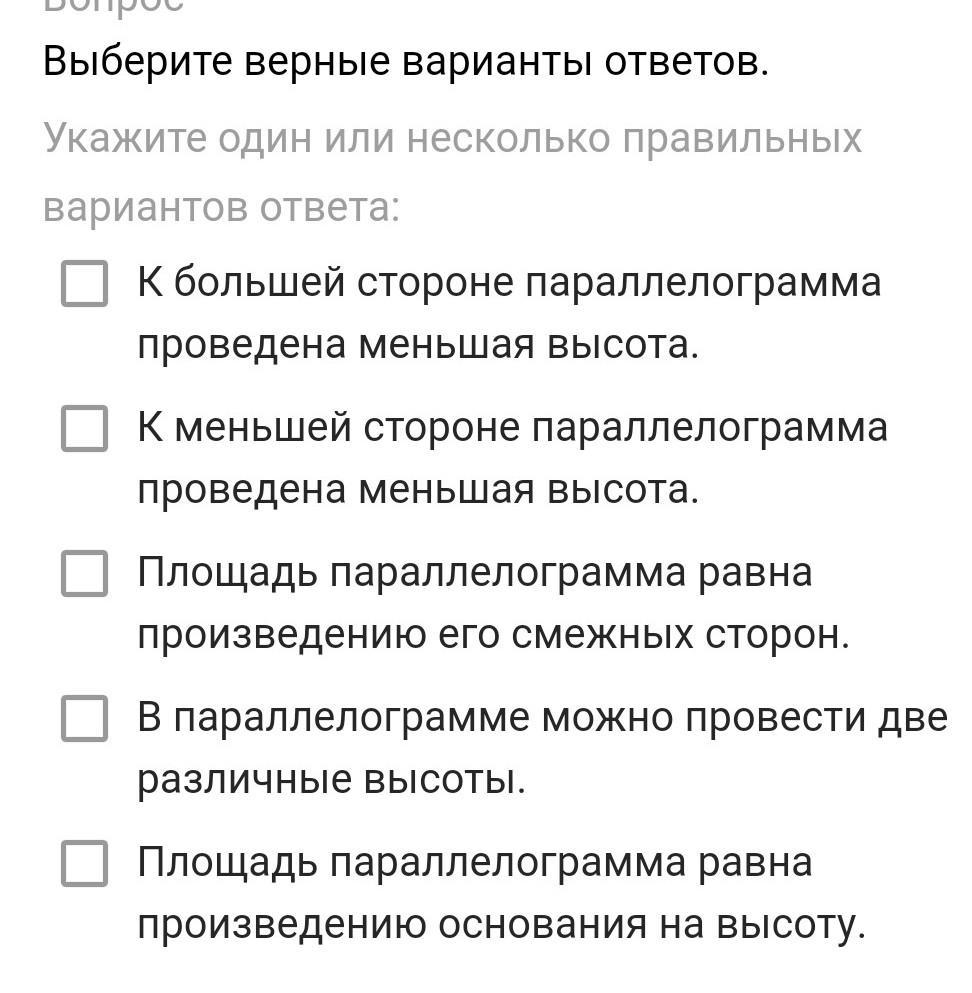Check 'К большей стороне параллелограмма проведена меньшая высота'

pyautogui.click(x=84, y=283)
